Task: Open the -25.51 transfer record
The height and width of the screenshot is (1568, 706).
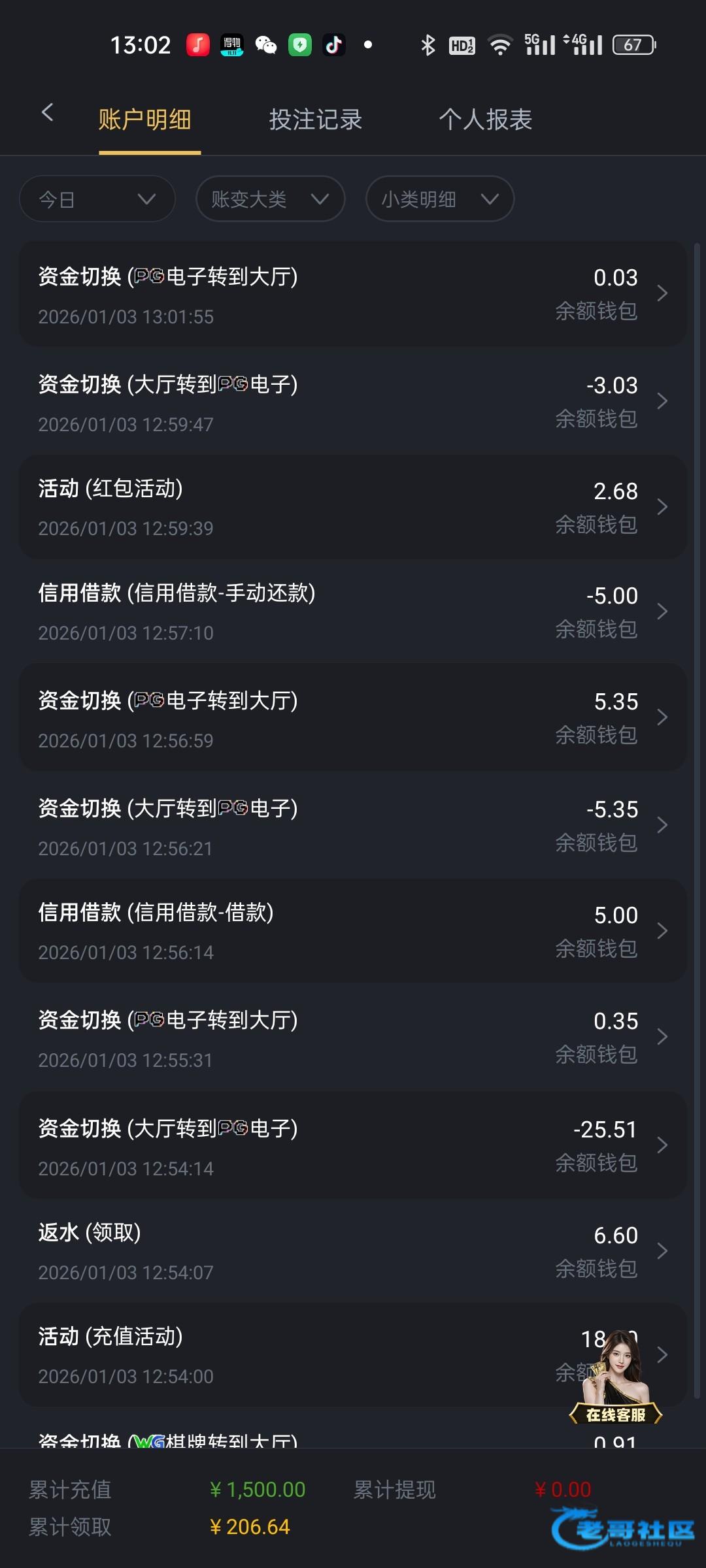Action: point(353,1146)
